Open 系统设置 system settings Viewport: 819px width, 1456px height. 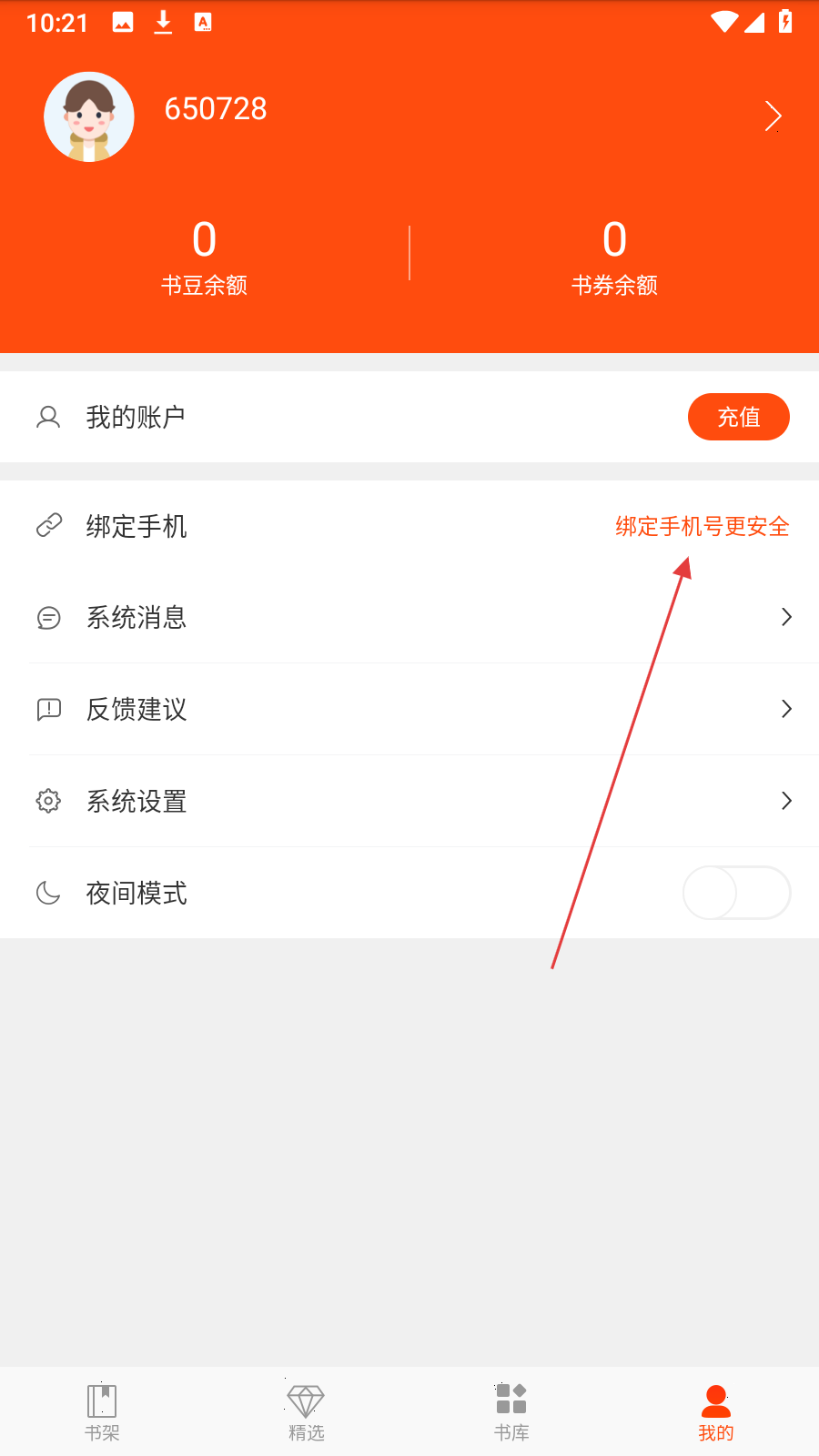[x=409, y=801]
